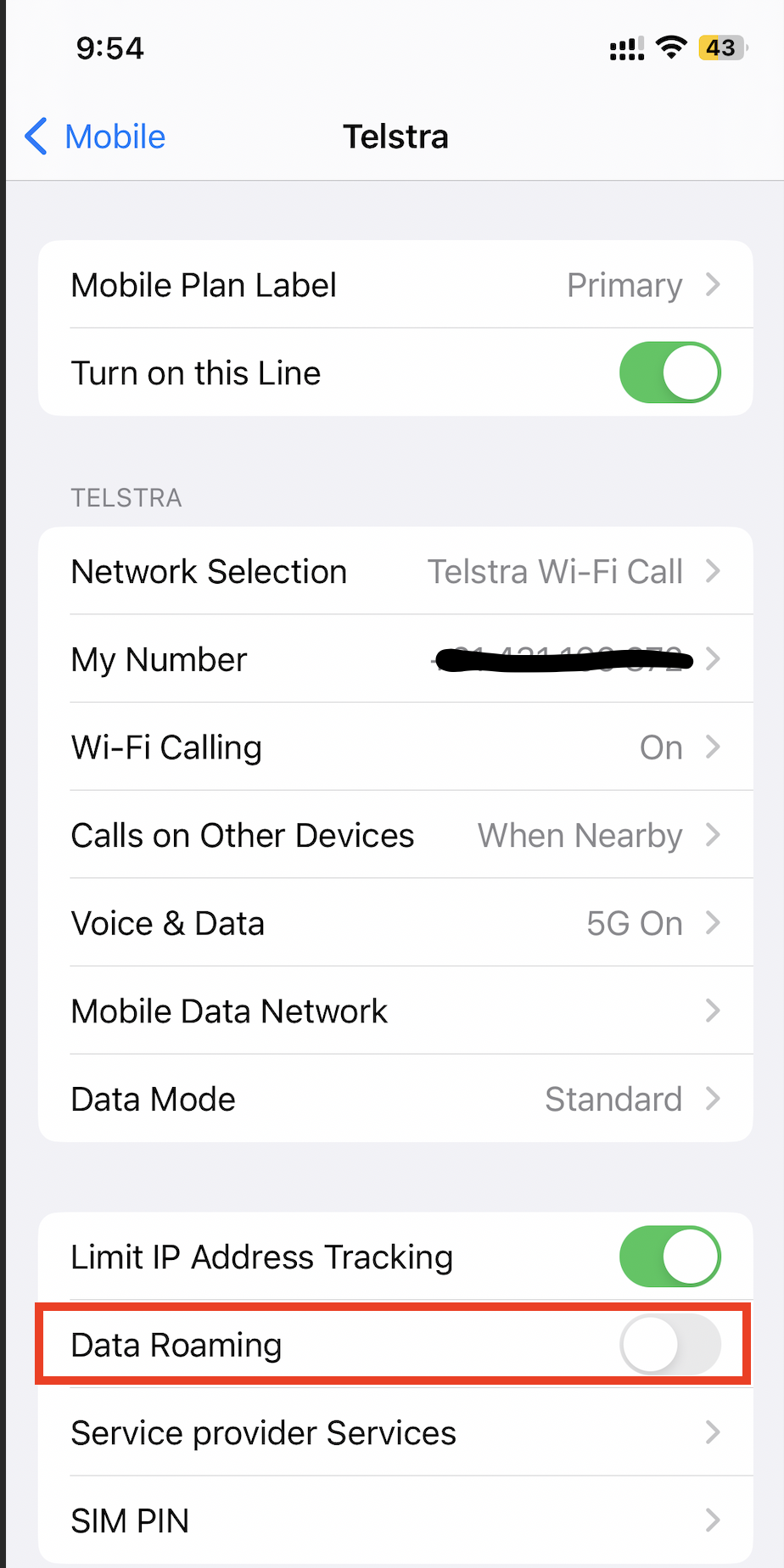Open Wi-Fi Calling settings
The image size is (784, 1568).
(x=395, y=748)
